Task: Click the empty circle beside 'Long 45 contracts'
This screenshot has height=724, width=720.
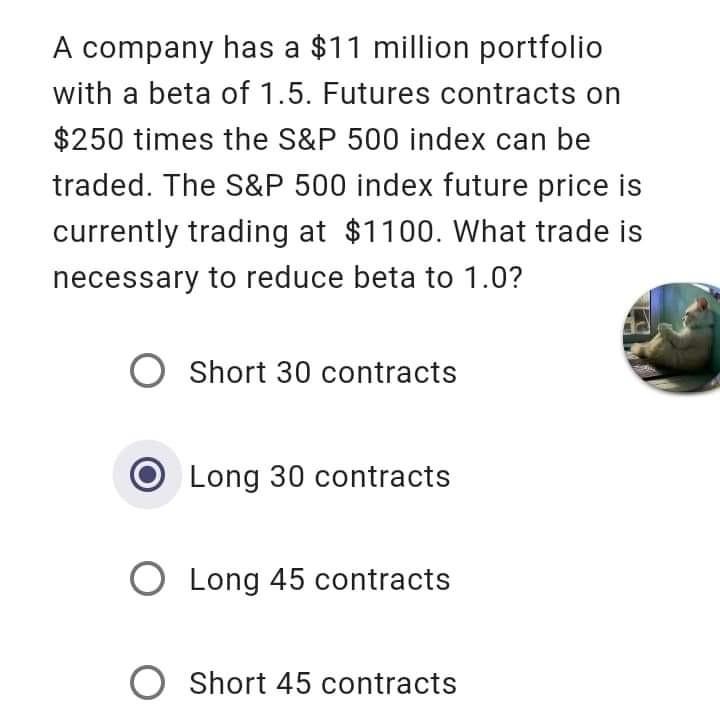Action: pos(148,578)
